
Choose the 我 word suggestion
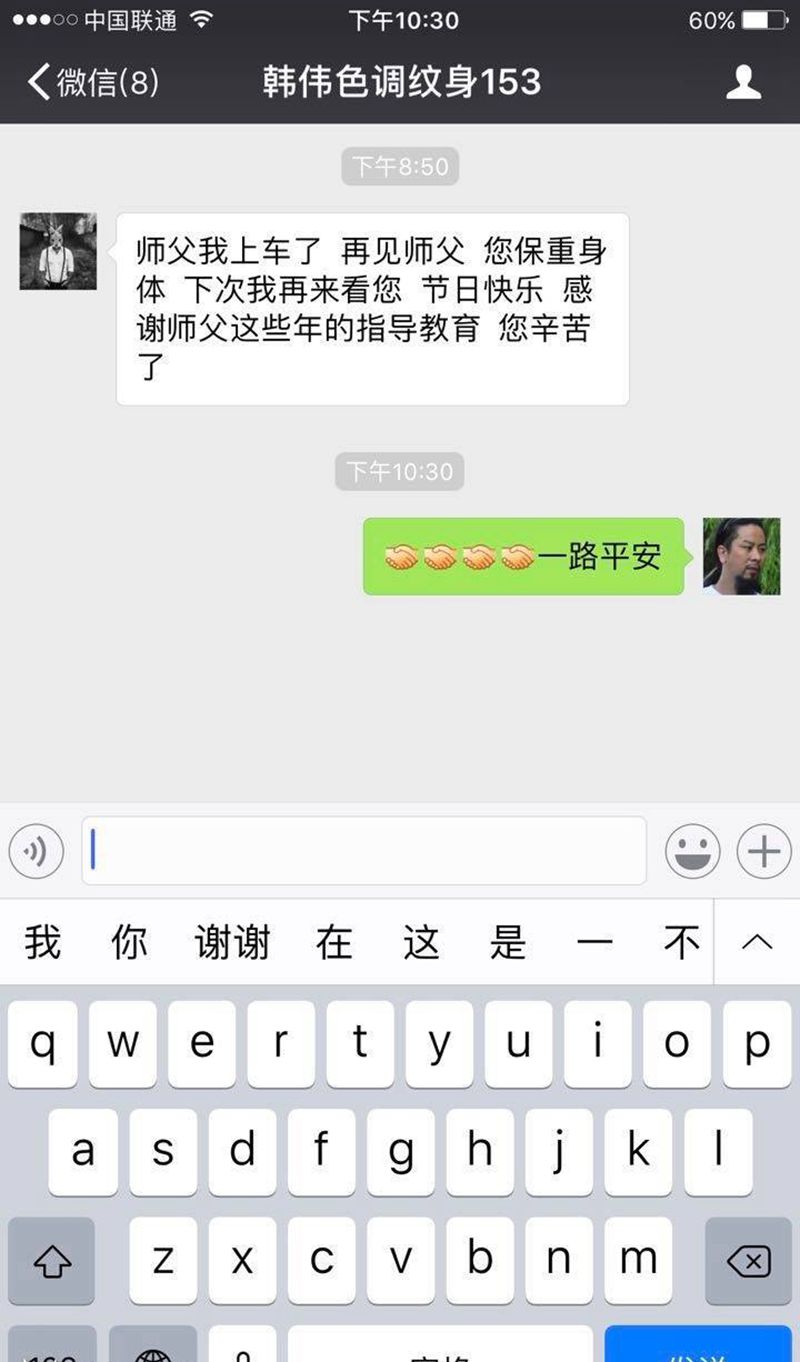click(43, 942)
